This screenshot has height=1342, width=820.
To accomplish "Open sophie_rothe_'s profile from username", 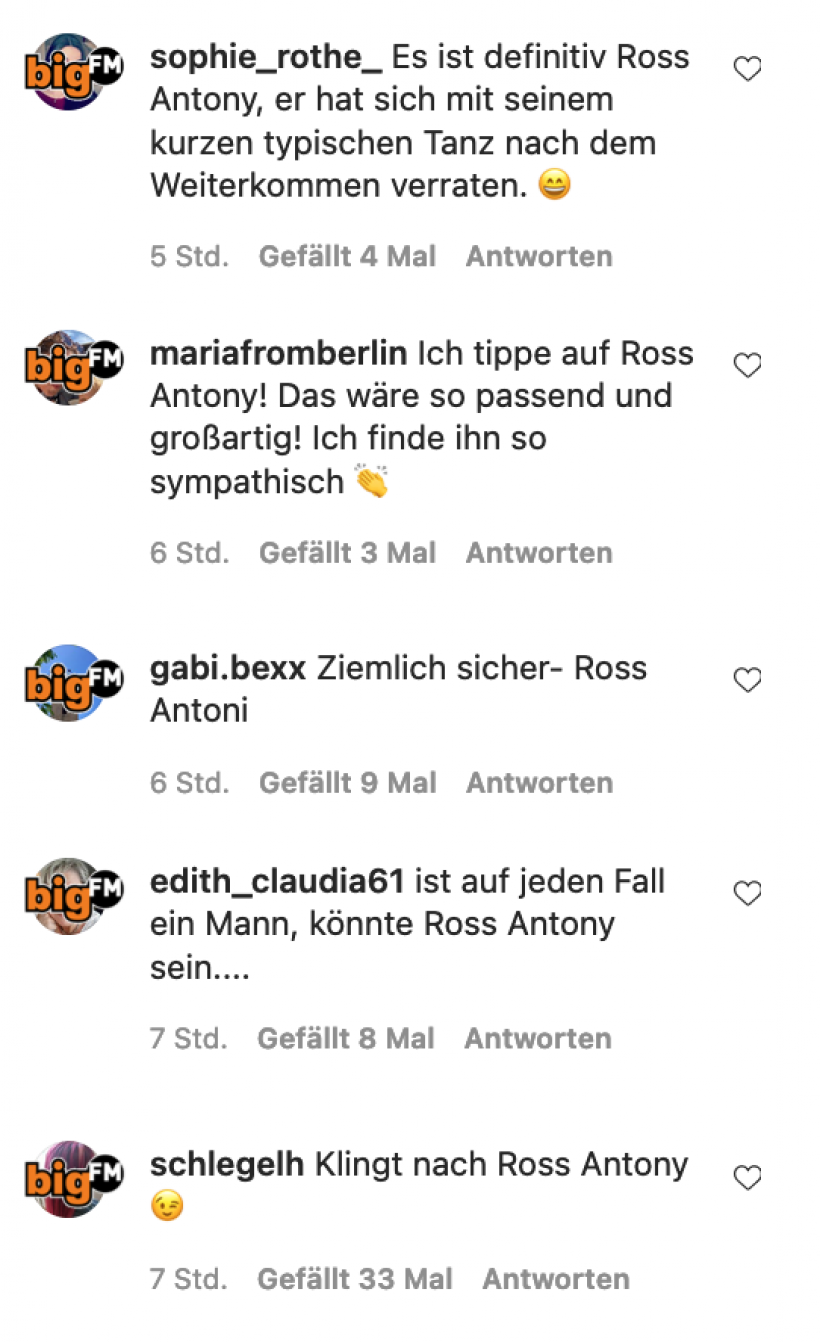I will [266, 58].
